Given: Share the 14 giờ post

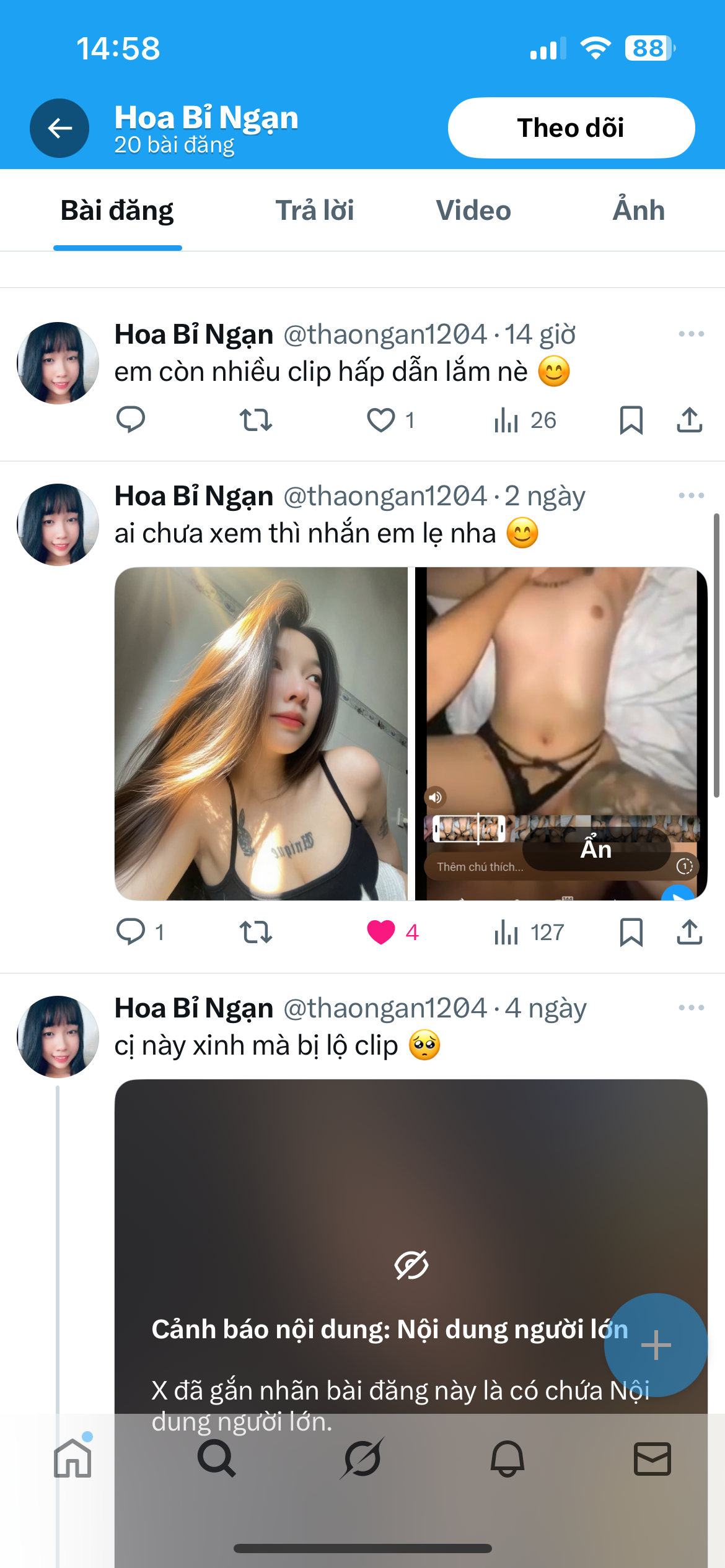Looking at the screenshot, I should pyautogui.click(x=689, y=420).
